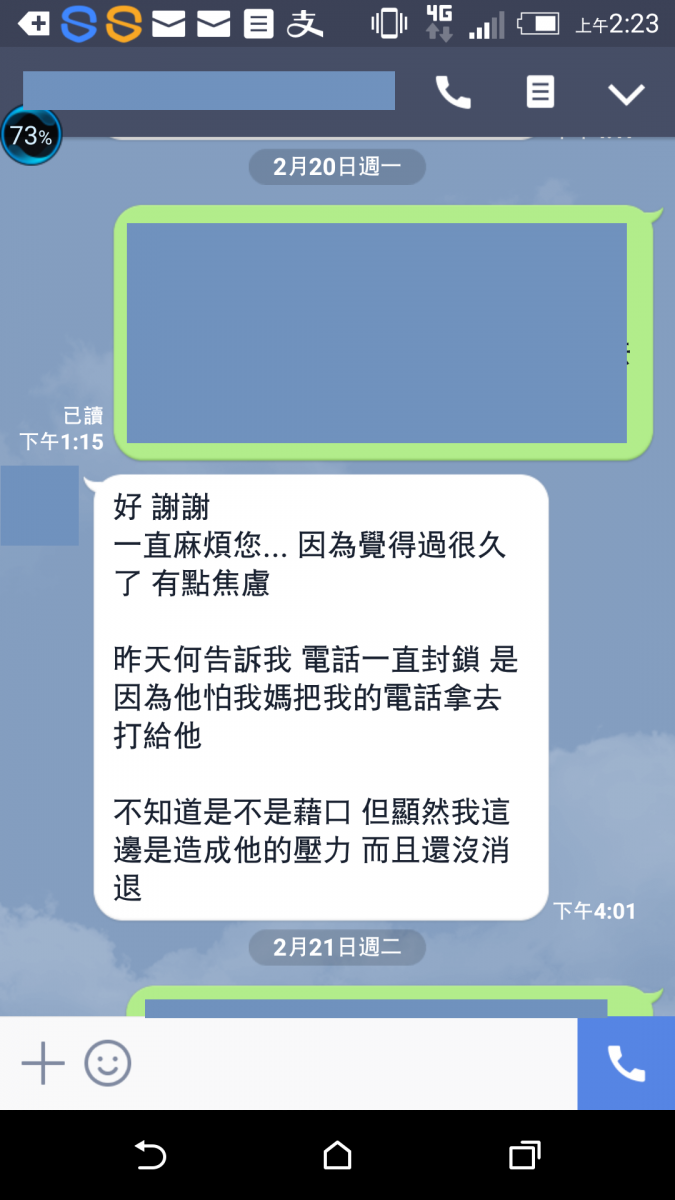Tap the 73% floating battery widget
The image size is (675, 1200).
tap(31, 137)
